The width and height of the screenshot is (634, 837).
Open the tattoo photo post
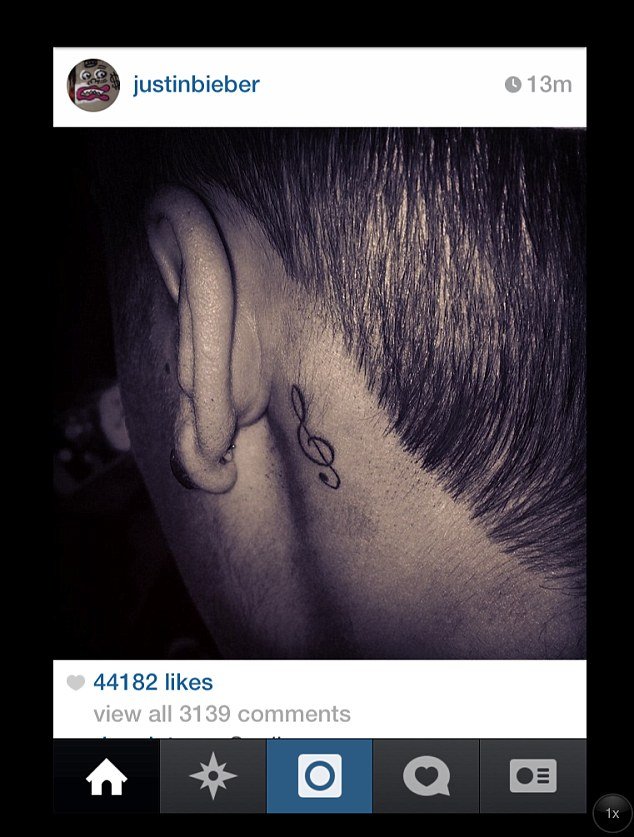point(320,393)
